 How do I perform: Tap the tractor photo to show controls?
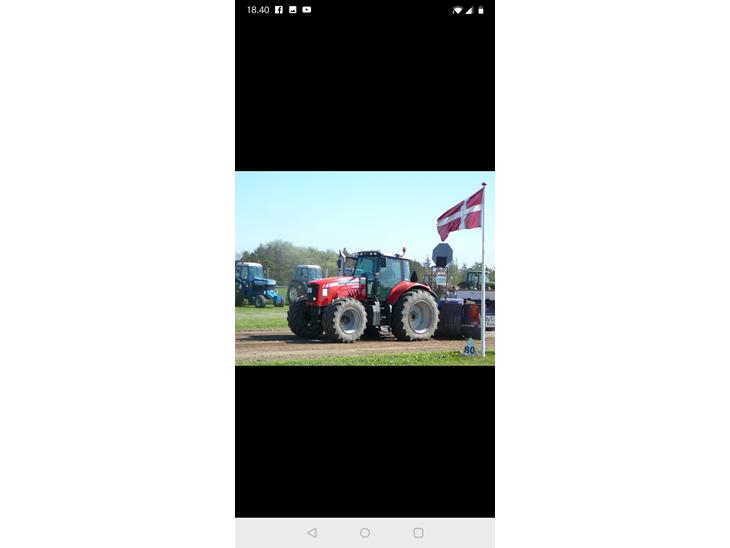[x=365, y=268]
